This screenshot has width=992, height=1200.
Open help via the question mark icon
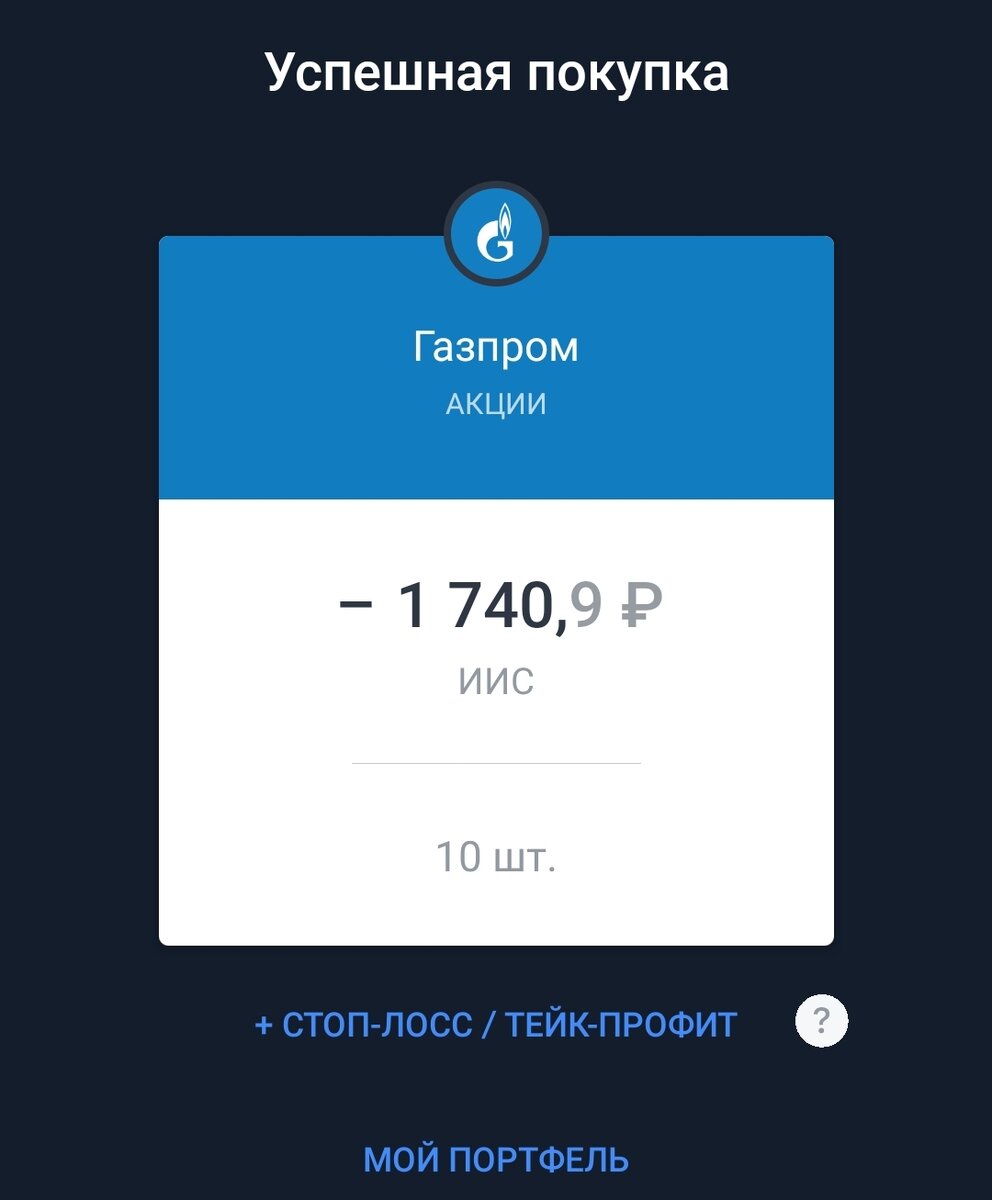point(822,1021)
